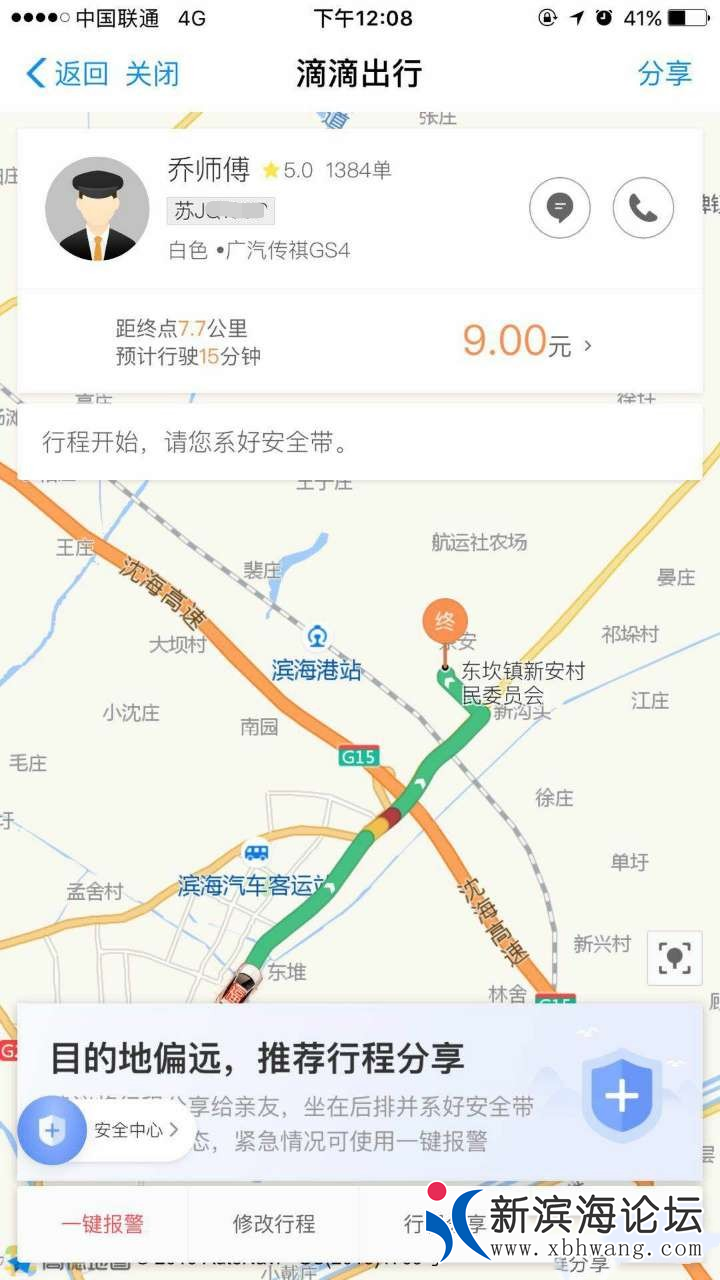Image resolution: width=720 pixels, height=1280 pixels.
Task: Recenter the map on current location
Action: pos(675,959)
